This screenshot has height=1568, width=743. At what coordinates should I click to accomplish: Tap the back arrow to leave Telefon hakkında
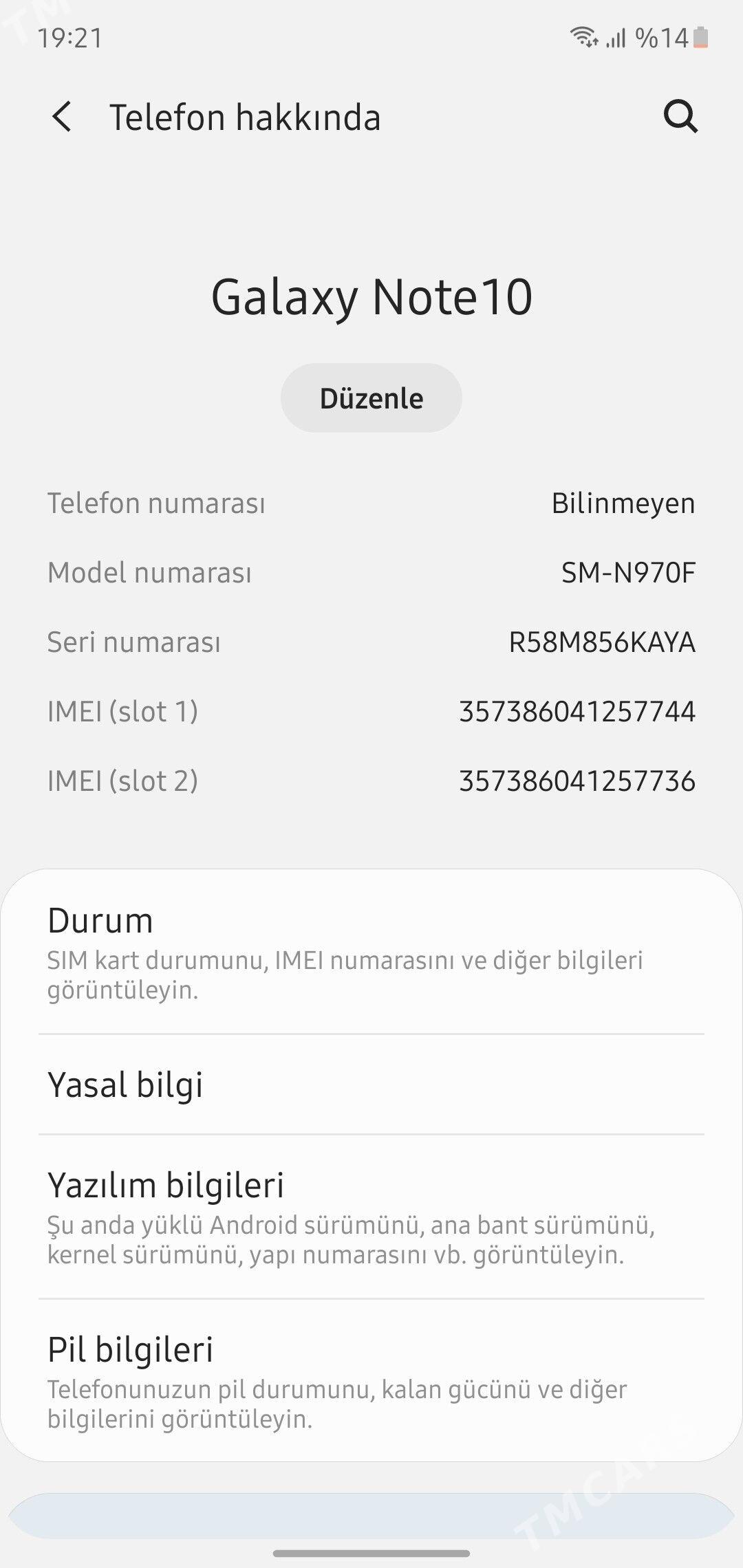point(63,117)
